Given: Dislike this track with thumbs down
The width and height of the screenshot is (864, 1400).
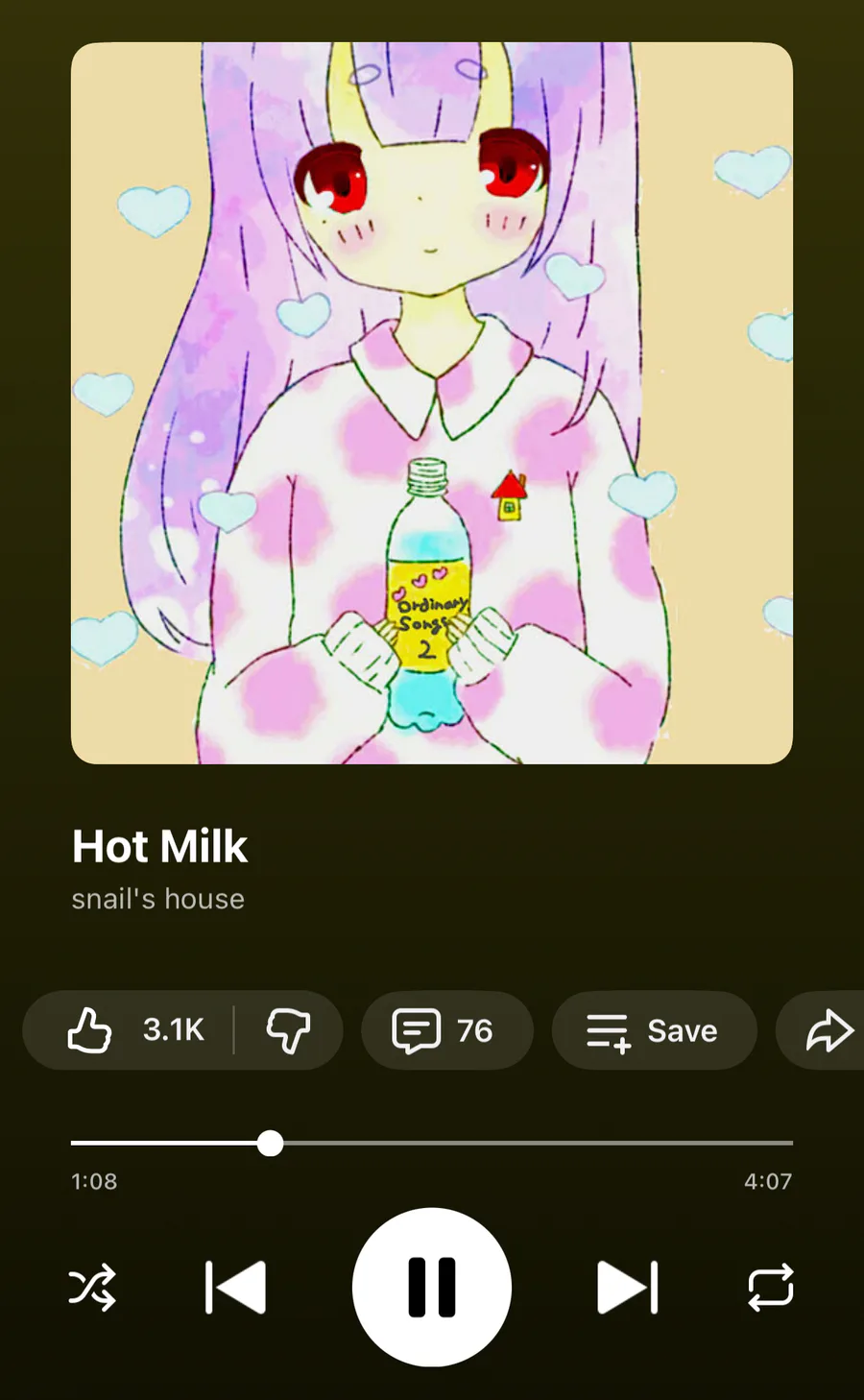Looking at the screenshot, I should pos(288,1030).
